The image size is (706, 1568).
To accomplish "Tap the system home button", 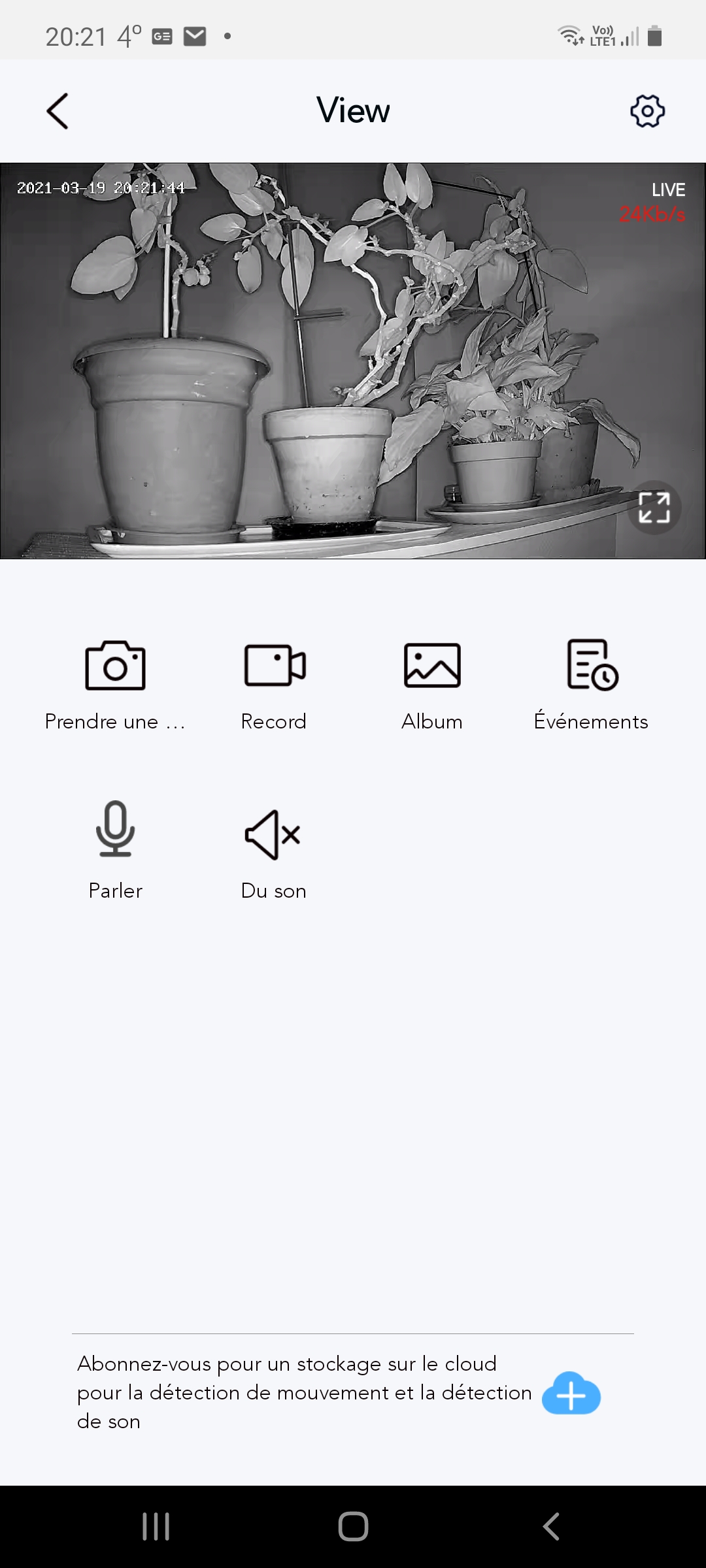I will pyautogui.click(x=353, y=1527).
